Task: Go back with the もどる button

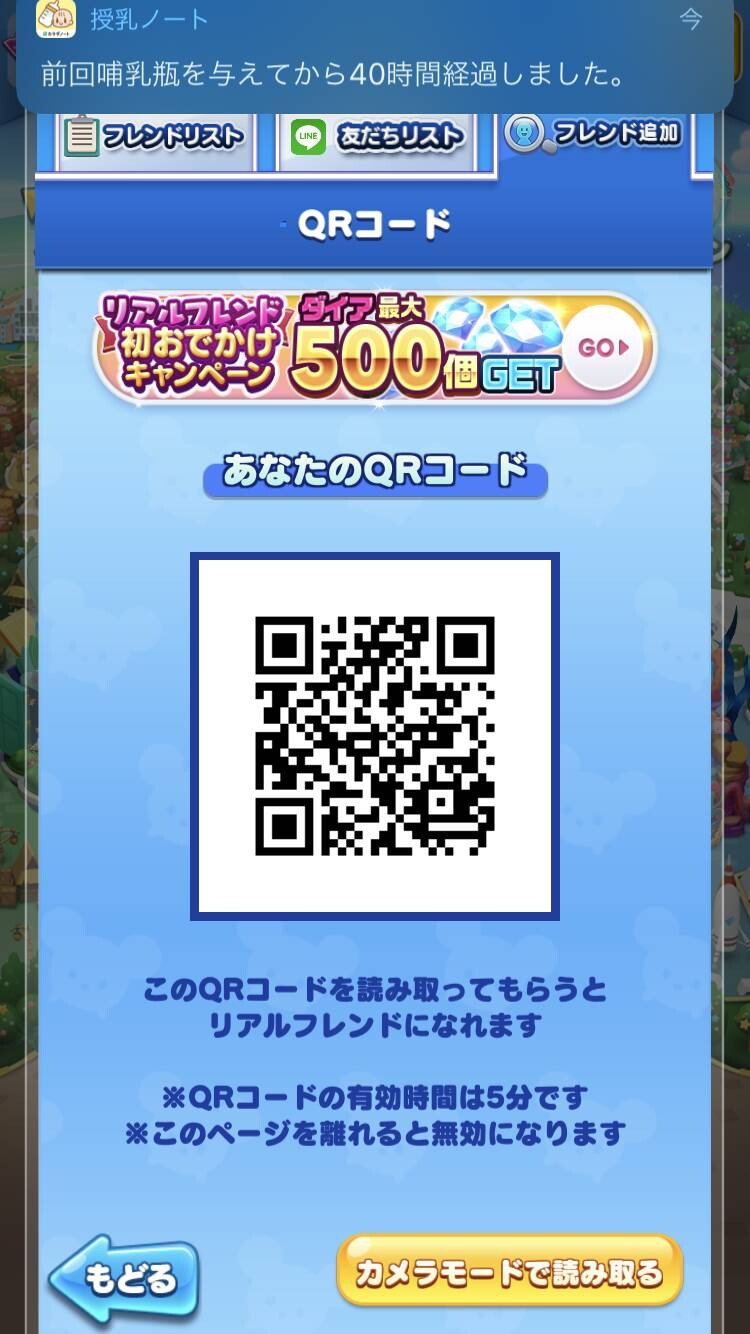Action: 124,1279
